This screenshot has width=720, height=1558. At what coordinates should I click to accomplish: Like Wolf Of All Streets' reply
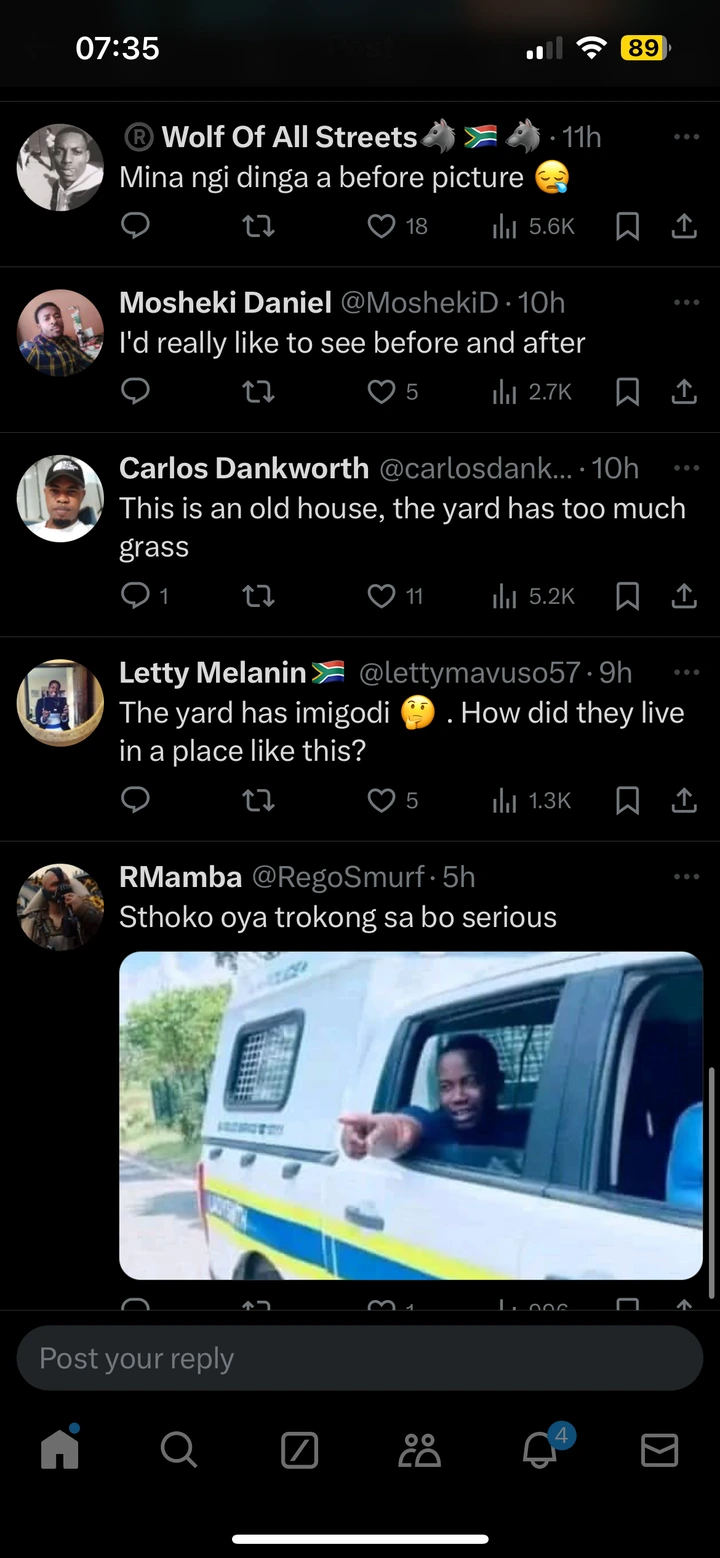pyautogui.click(x=381, y=227)
